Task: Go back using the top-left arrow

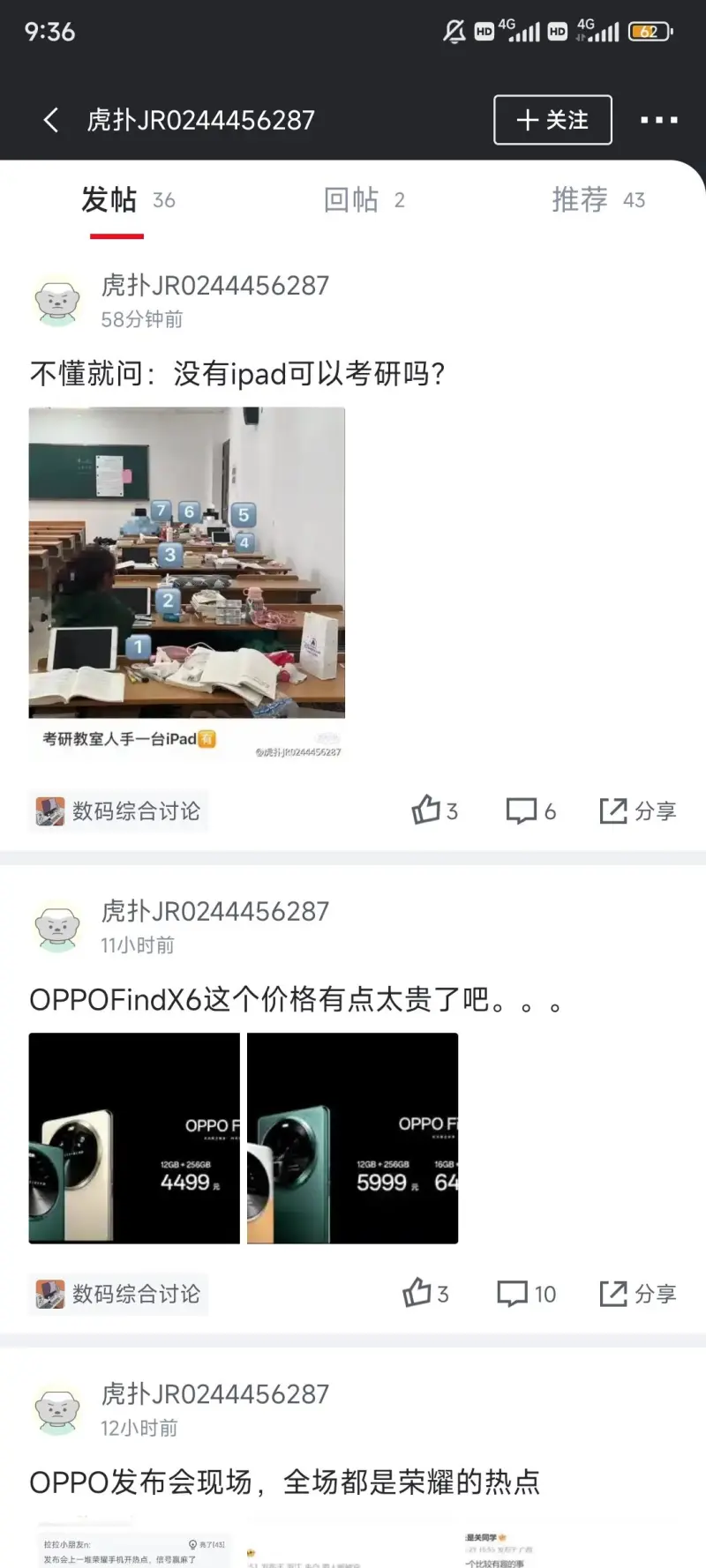Action: [51, 120]
